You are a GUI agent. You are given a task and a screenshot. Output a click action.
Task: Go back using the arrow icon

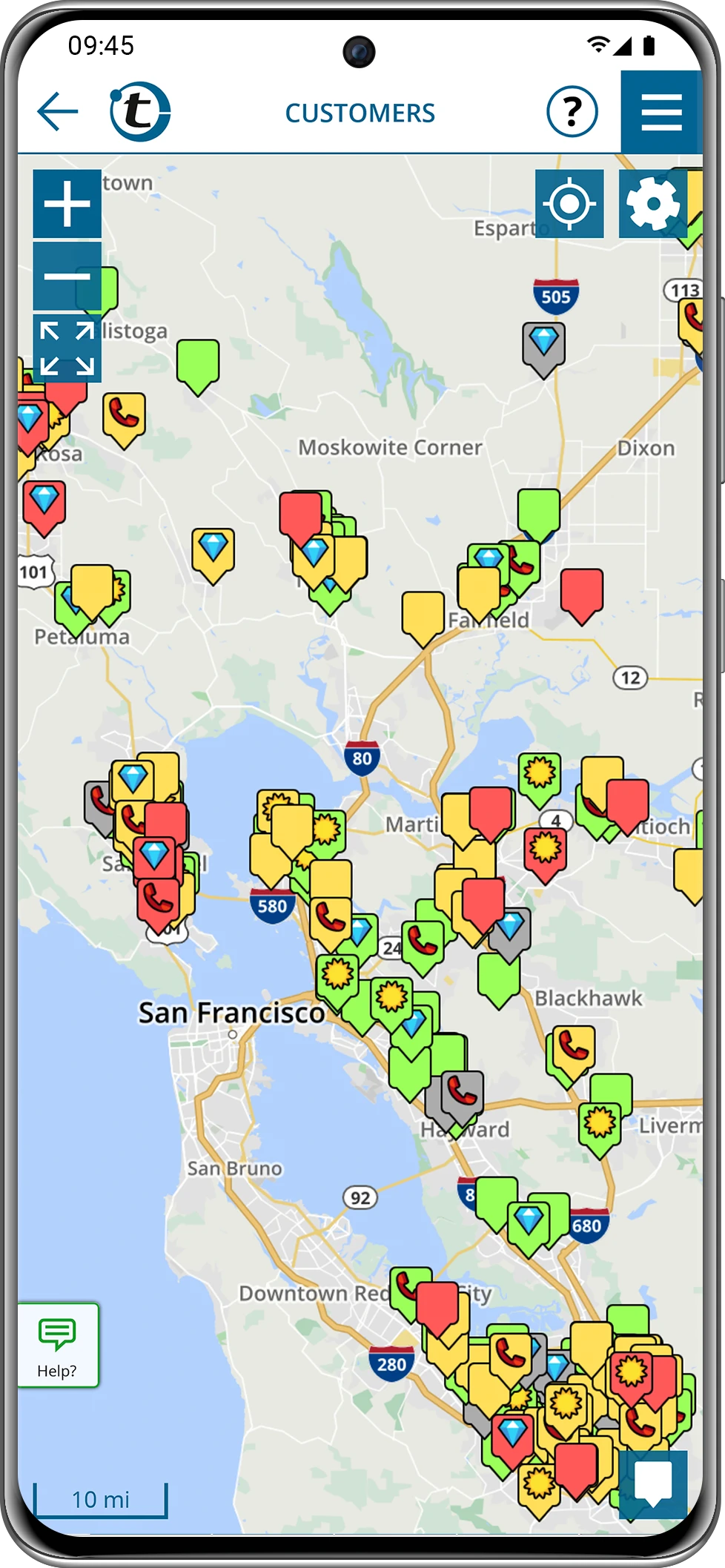click(57, 112)
